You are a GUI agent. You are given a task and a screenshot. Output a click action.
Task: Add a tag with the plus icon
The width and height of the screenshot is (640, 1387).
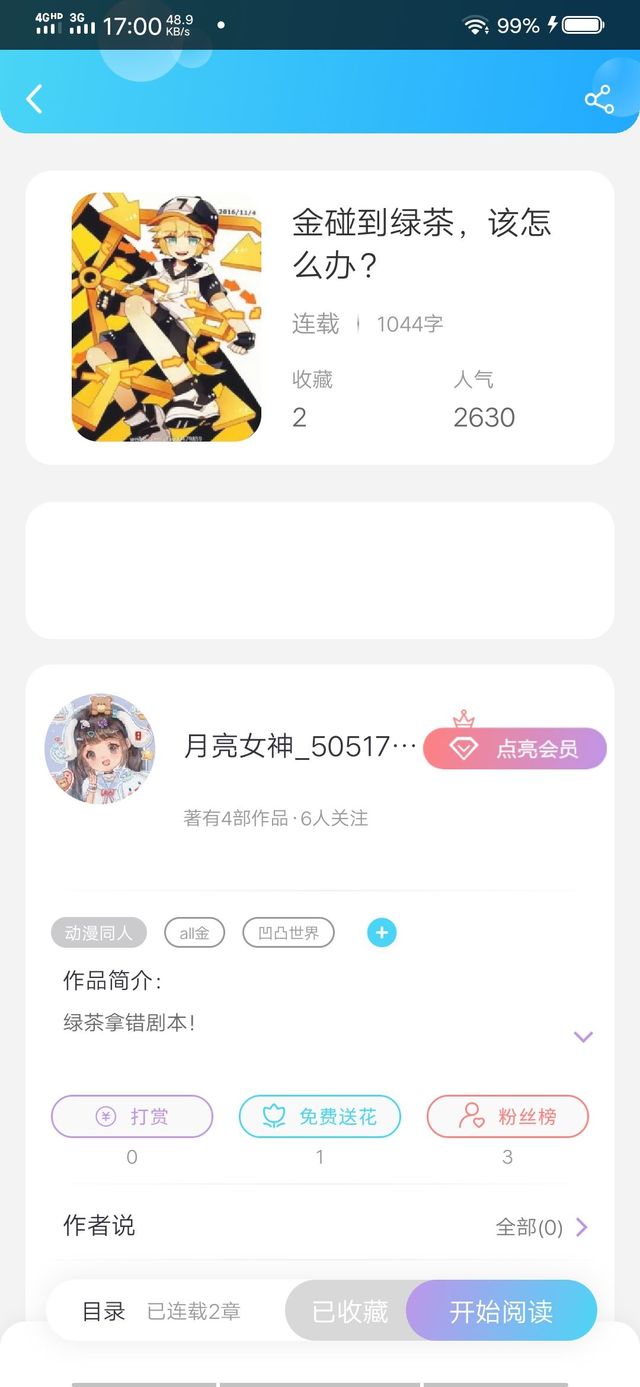pyautogui.click(x=382, y=933)
